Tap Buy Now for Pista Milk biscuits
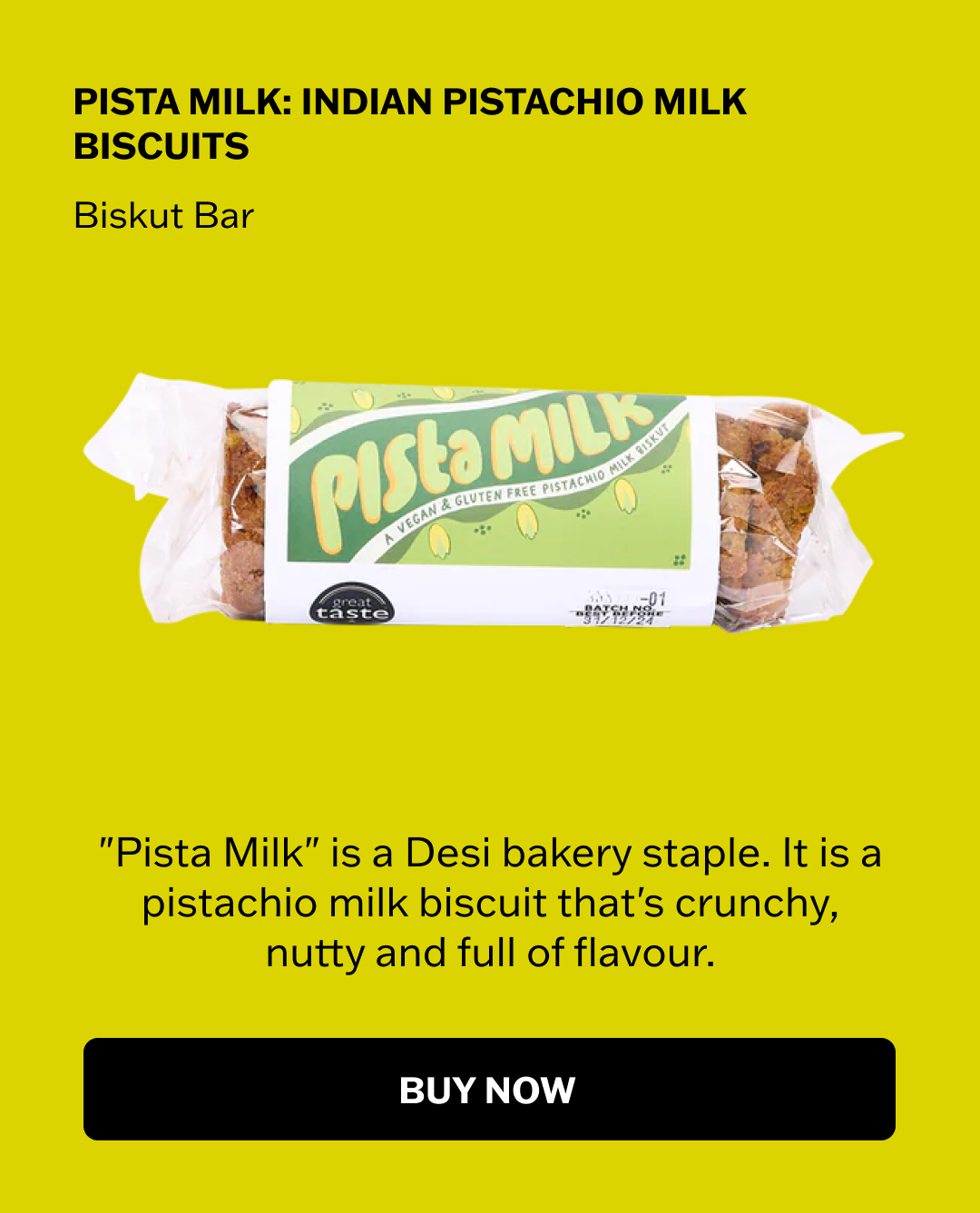This screenshot has width=980, height=1213. click(x=489, y=1089)
